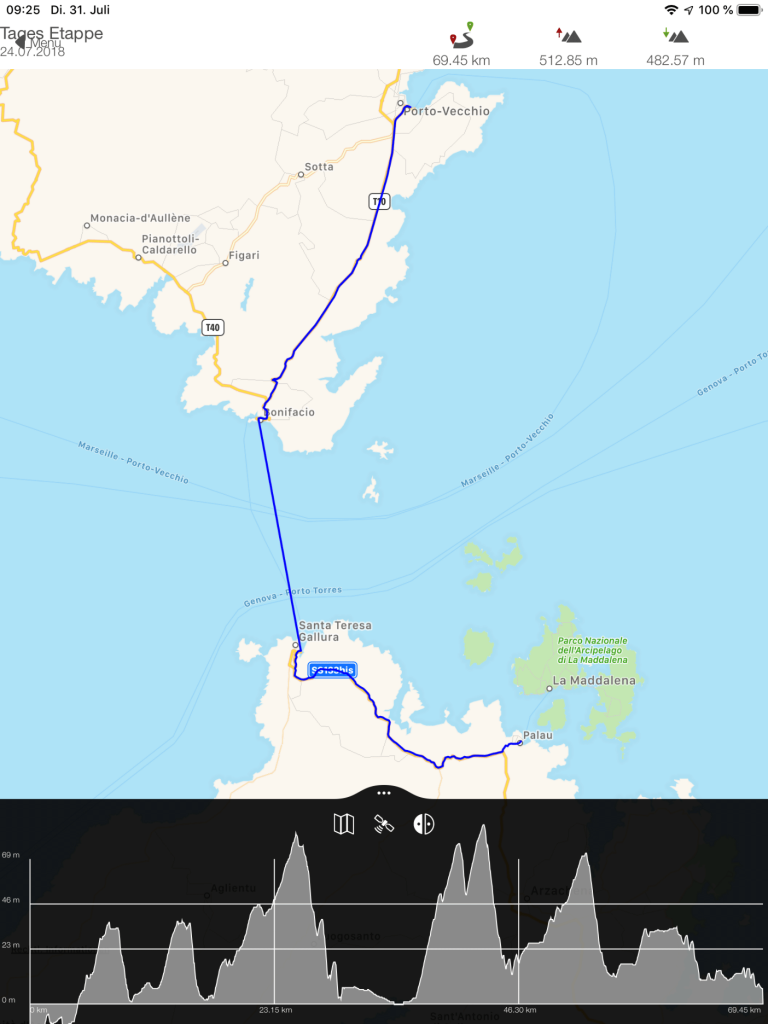Tap the three-dot panel handle
Image resolution: width=768 pixels, height=1024 pixels.
click(x=384, y=792)
